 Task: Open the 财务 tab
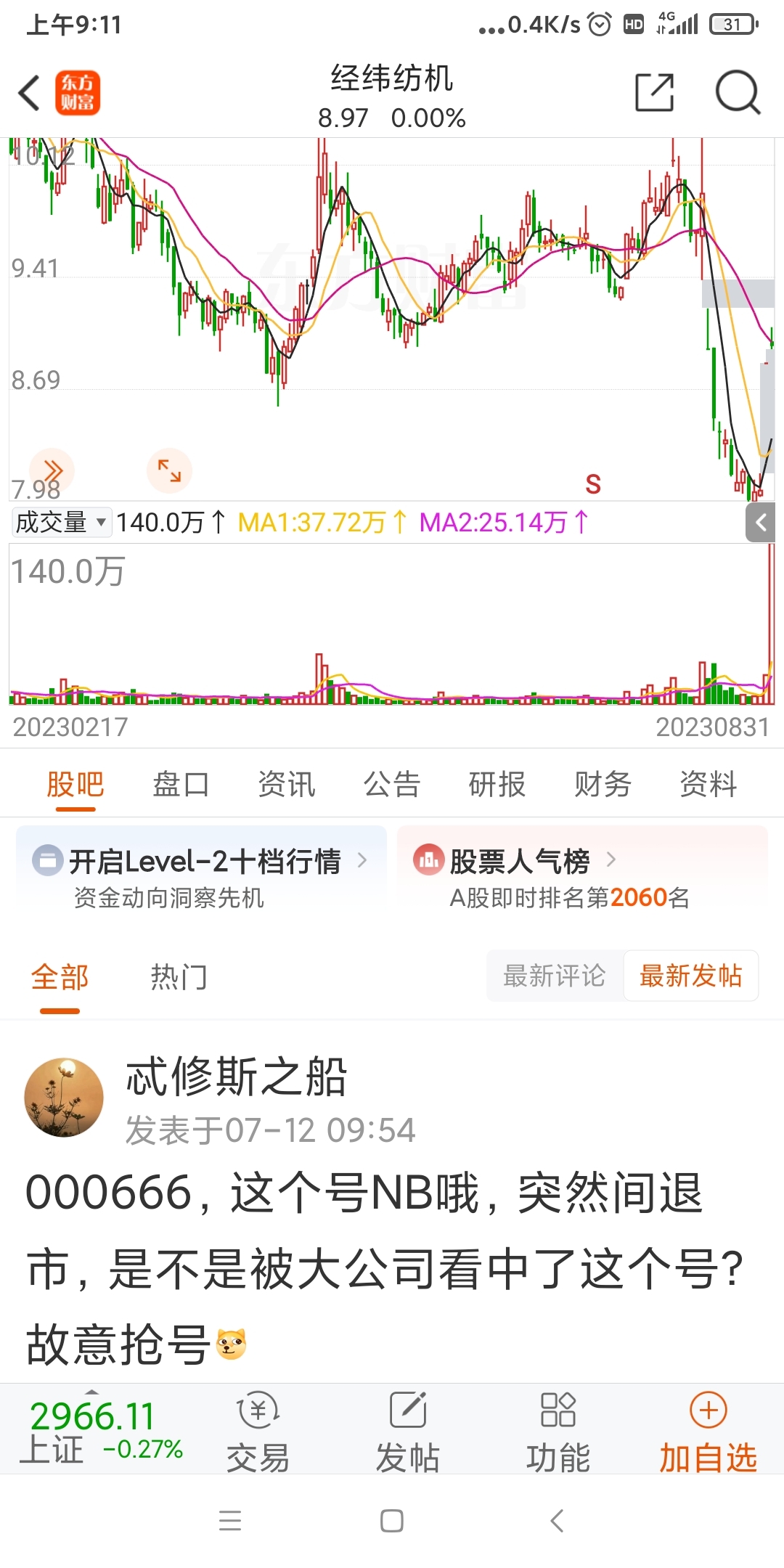pos(603,784)
